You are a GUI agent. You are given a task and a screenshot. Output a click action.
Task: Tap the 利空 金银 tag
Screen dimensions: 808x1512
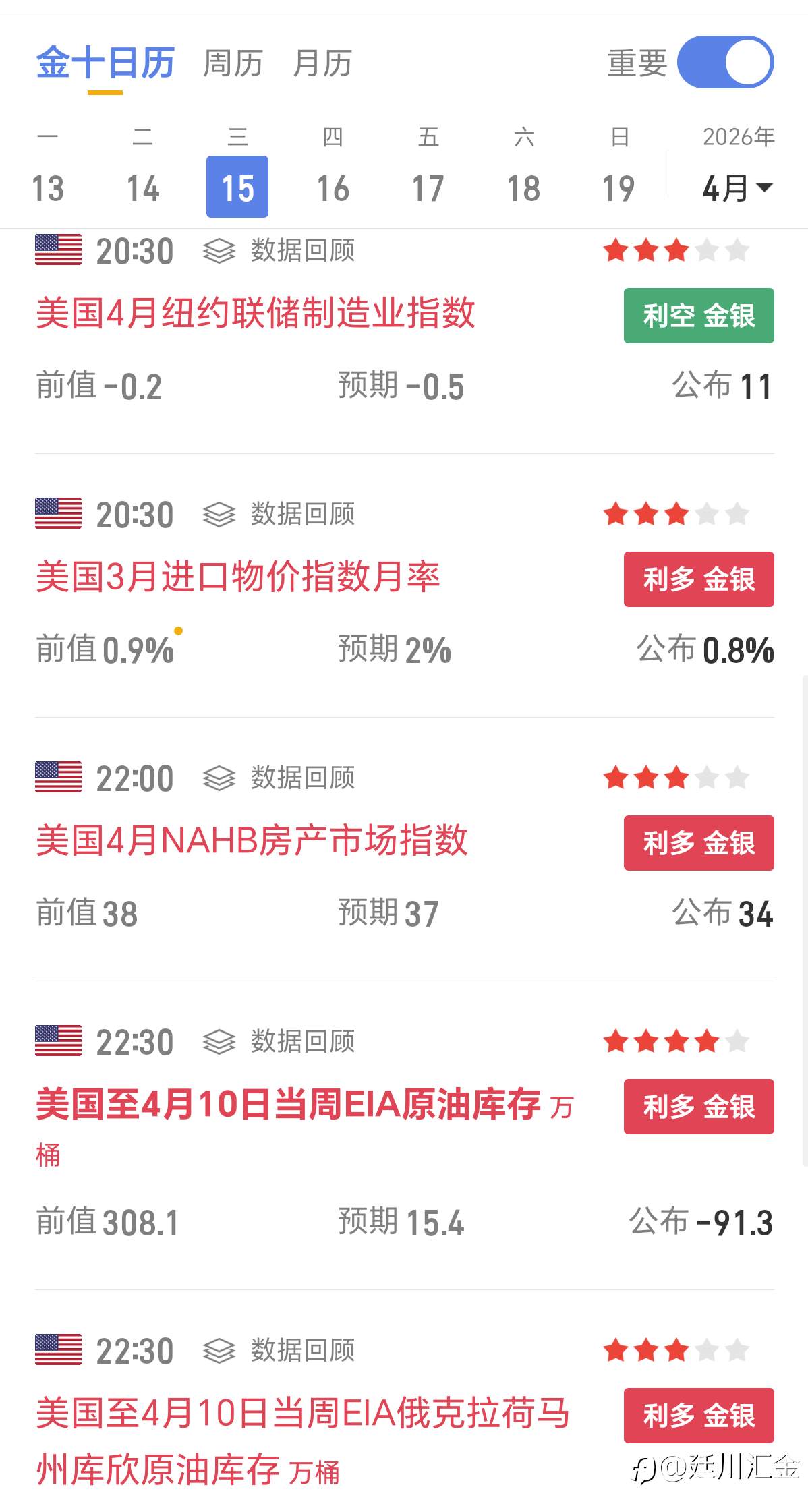[699, 316]
